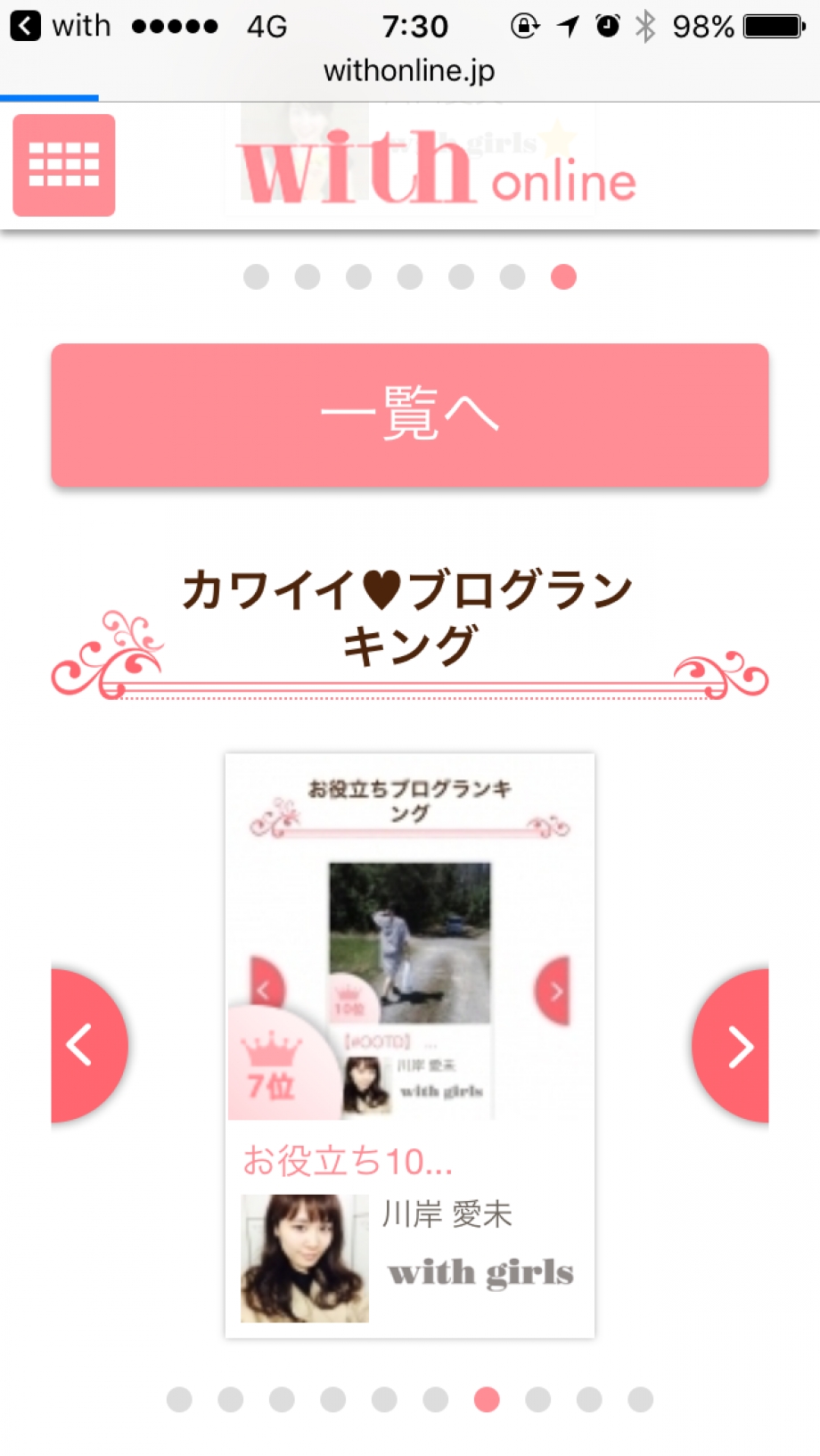Return to the with app via back arrow
Screen dimensions: 820x1456
pos(25,26)
